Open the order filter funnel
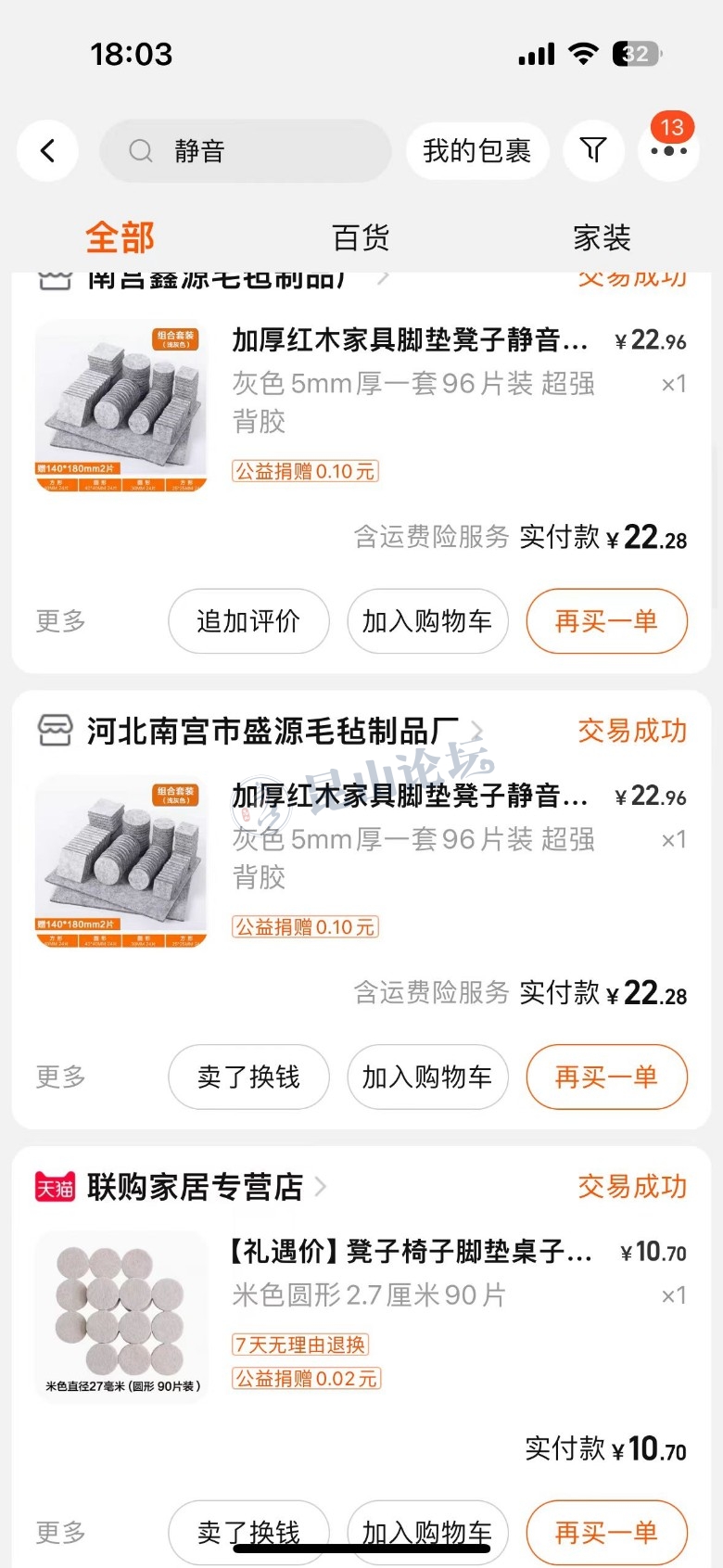The image size is (723, 1568). click(593, 150)
